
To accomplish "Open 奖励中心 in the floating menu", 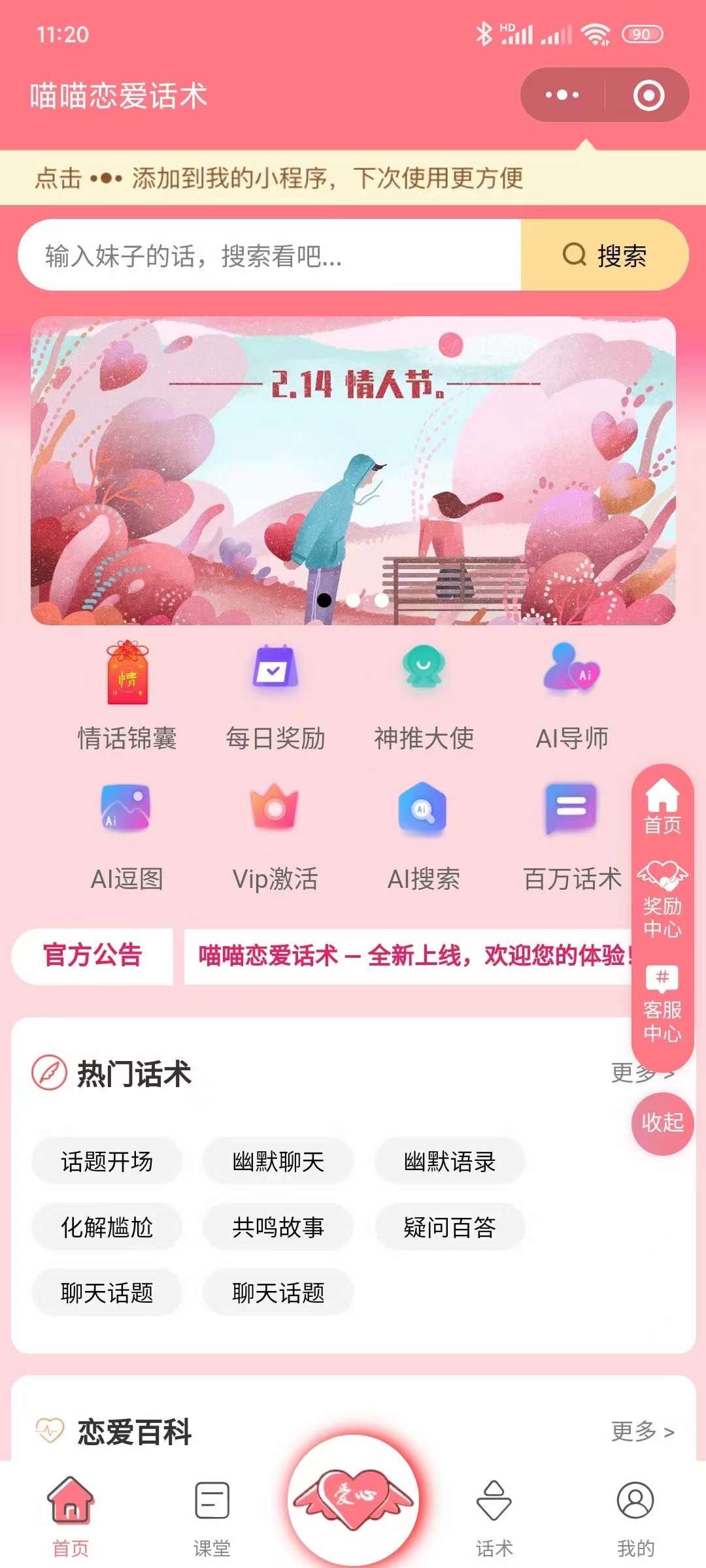I will click(662, 898).
